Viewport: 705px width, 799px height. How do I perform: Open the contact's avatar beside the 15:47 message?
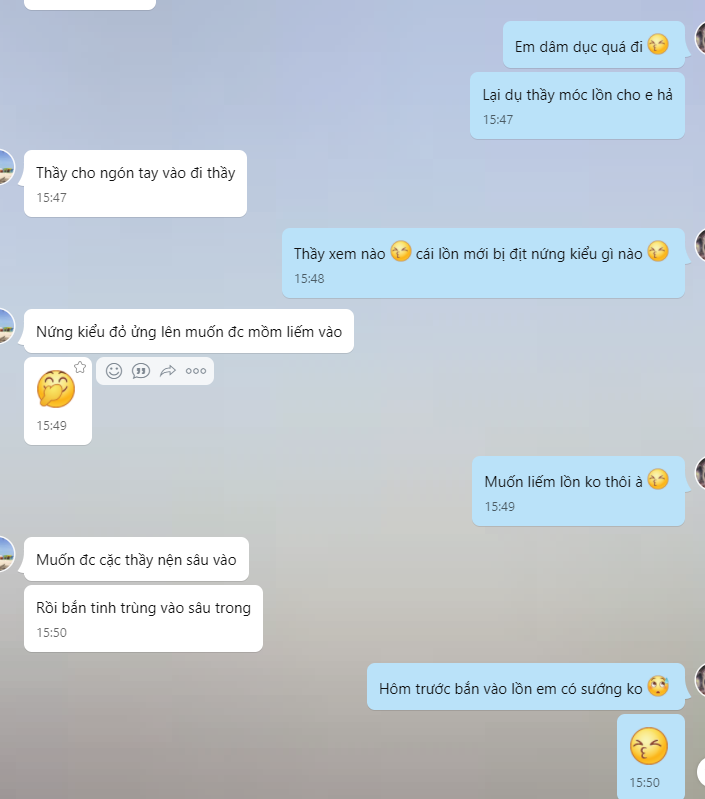coord(5,167)
